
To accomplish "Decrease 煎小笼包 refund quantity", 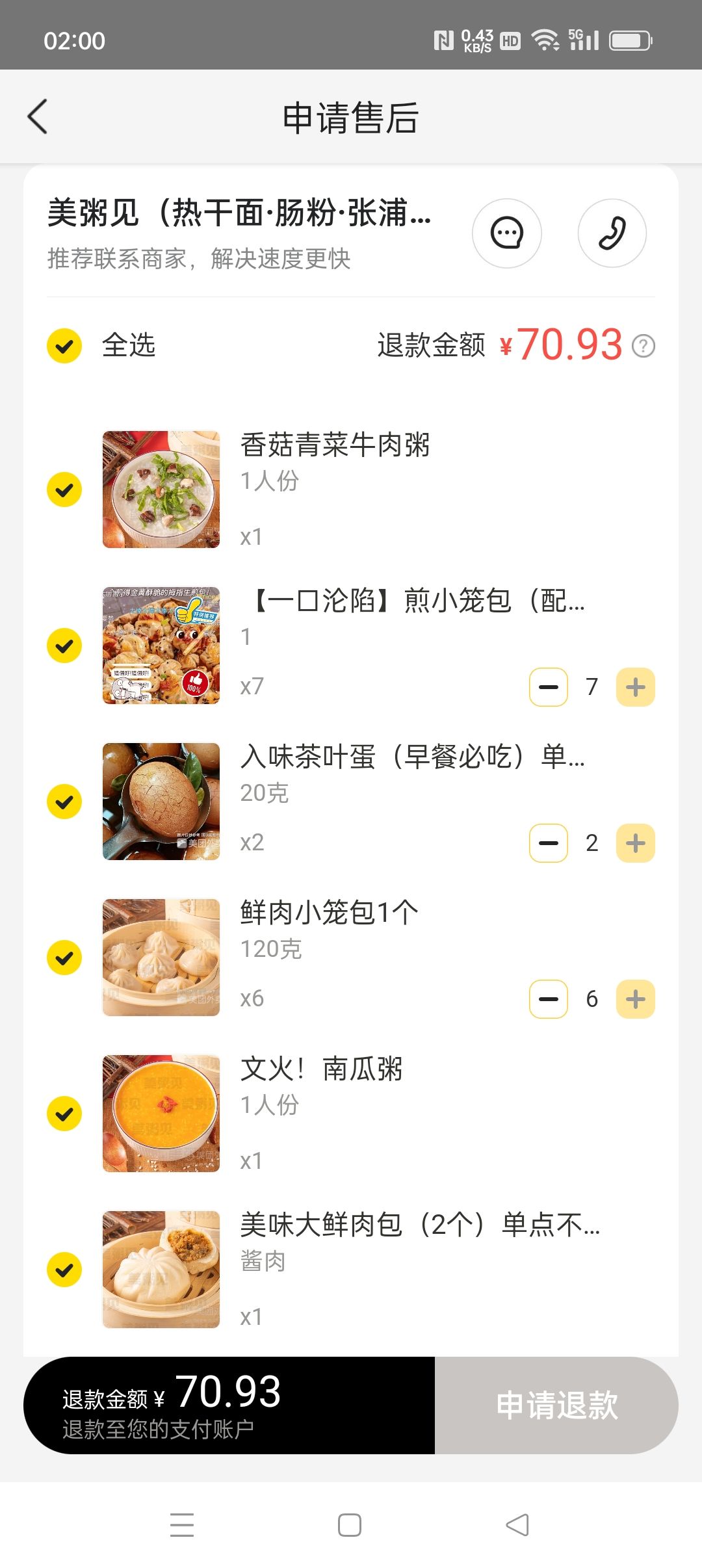I will [549, 687].
